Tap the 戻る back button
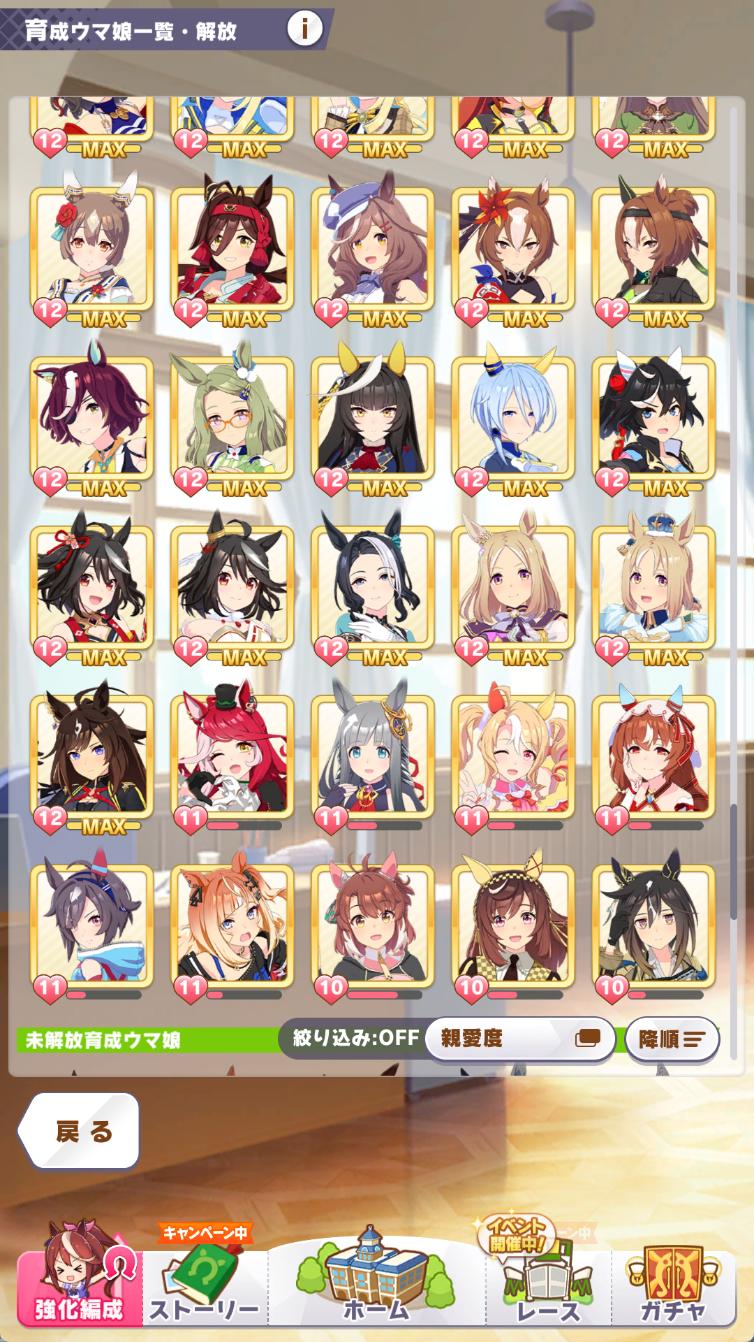This screenshot has height=1342, width=754. (82, 1132)
